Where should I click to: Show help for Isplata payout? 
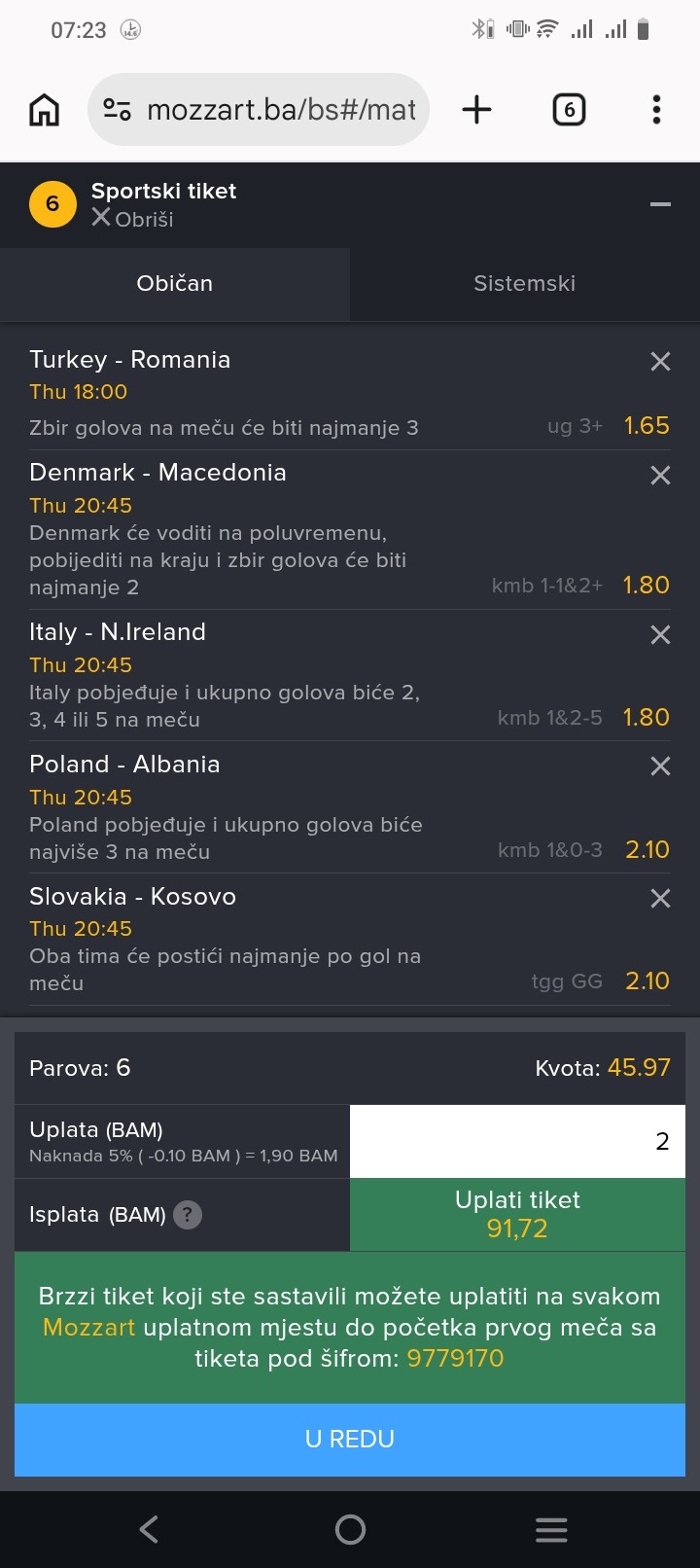[188, 1215]
